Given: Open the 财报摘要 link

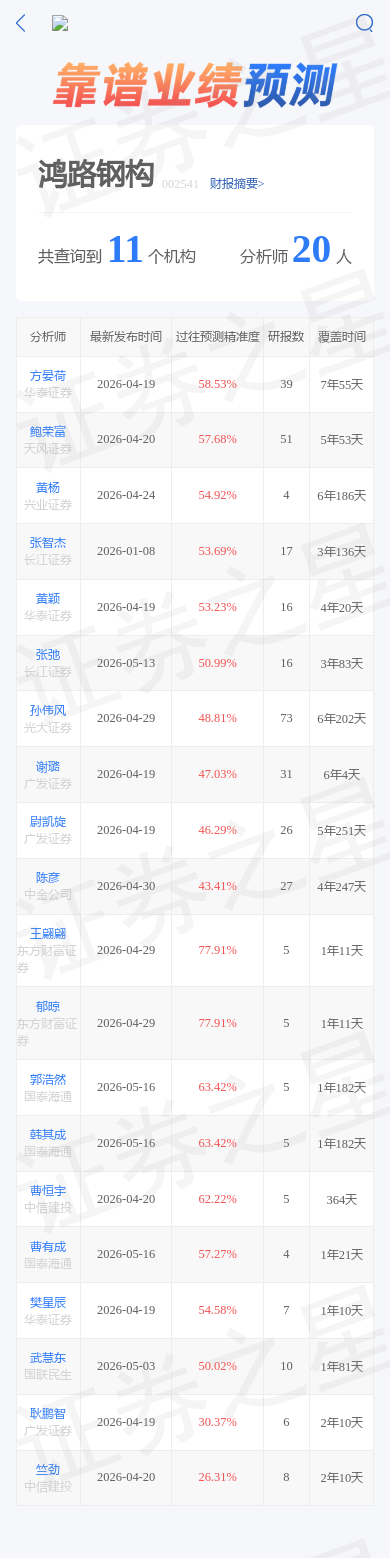Looking at the screenshot, I should [237, 184].
